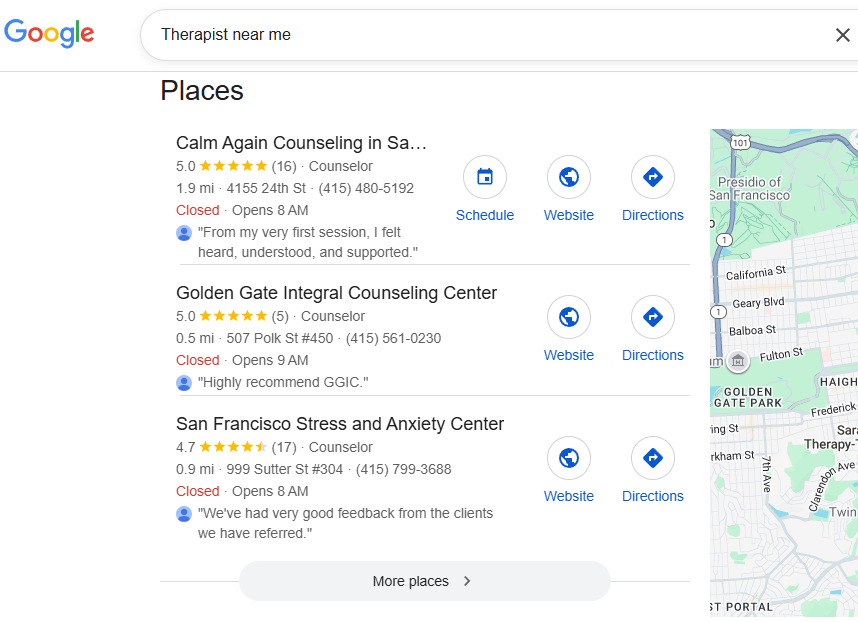Clear the search query with the X
Viewport: 858px width, 622px height.
pyautogui.click(x=842, y=35)
